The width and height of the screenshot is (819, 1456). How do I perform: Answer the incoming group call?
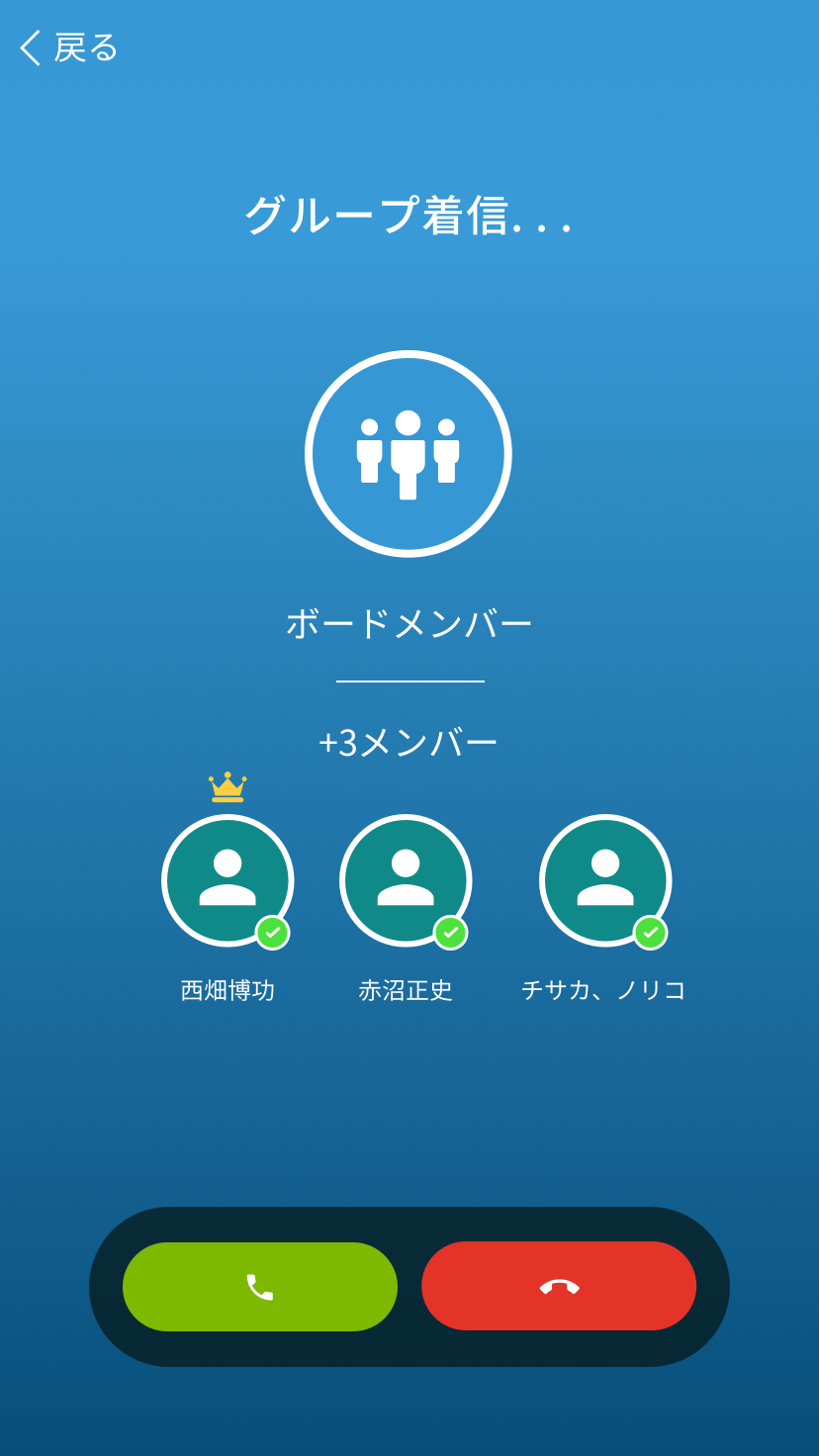point(260,1287)
